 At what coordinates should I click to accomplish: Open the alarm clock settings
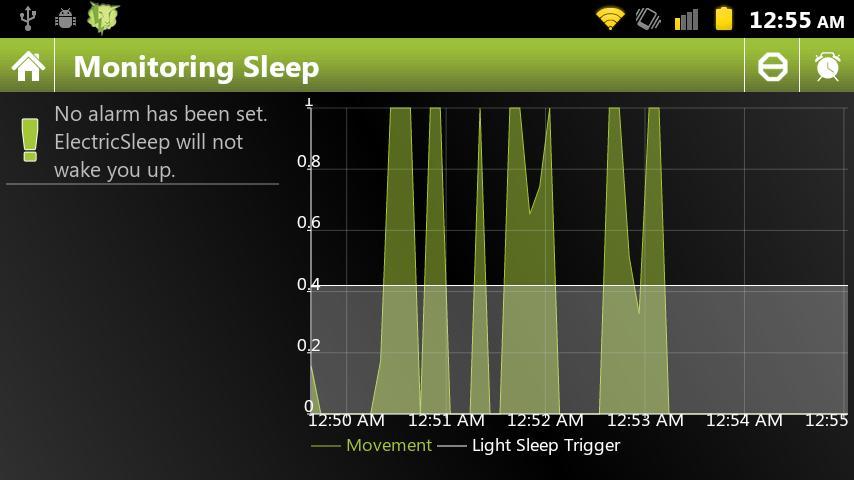pyautogui.click(x=827, y=67)
